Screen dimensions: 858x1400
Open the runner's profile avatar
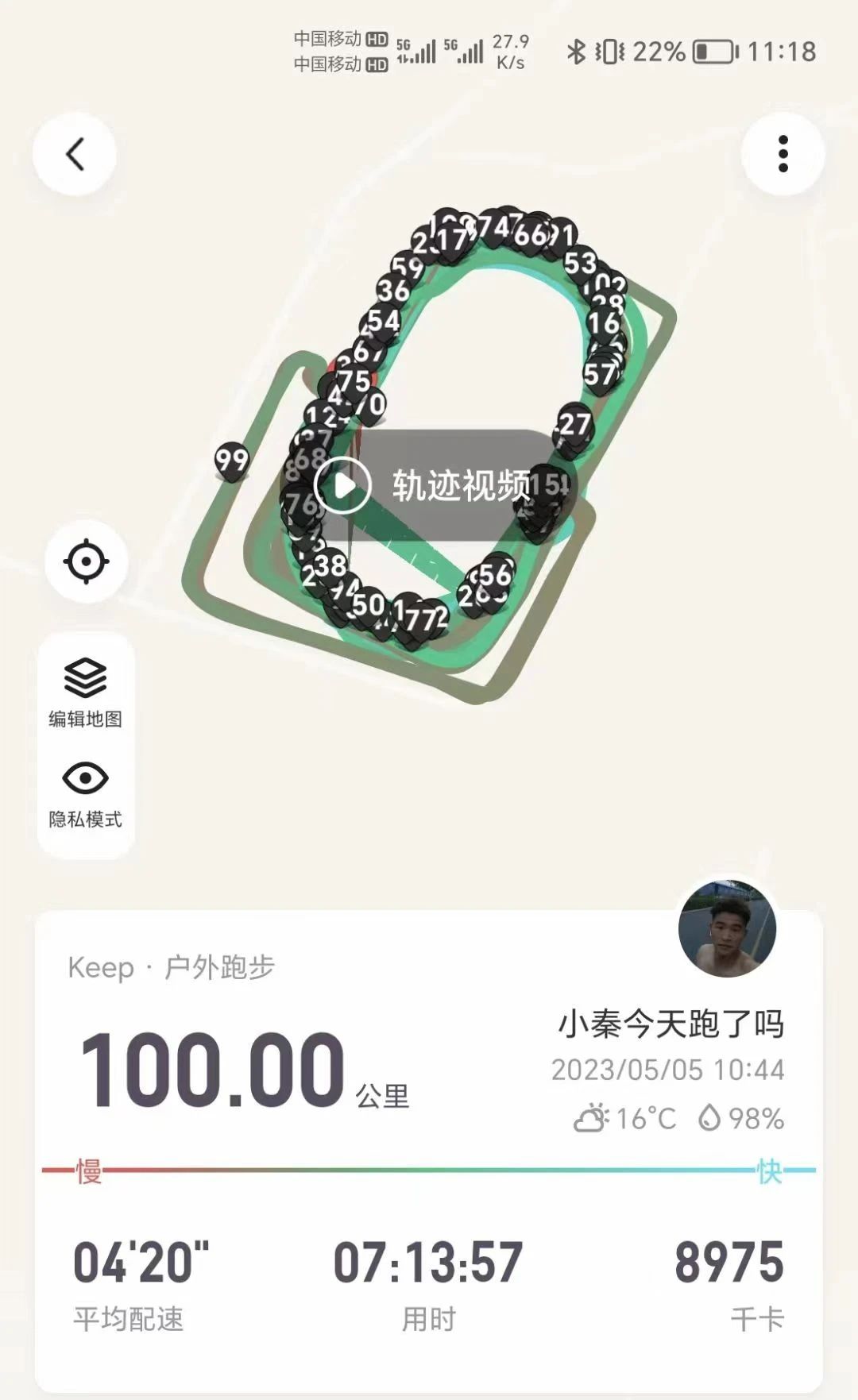coord(727,928)
